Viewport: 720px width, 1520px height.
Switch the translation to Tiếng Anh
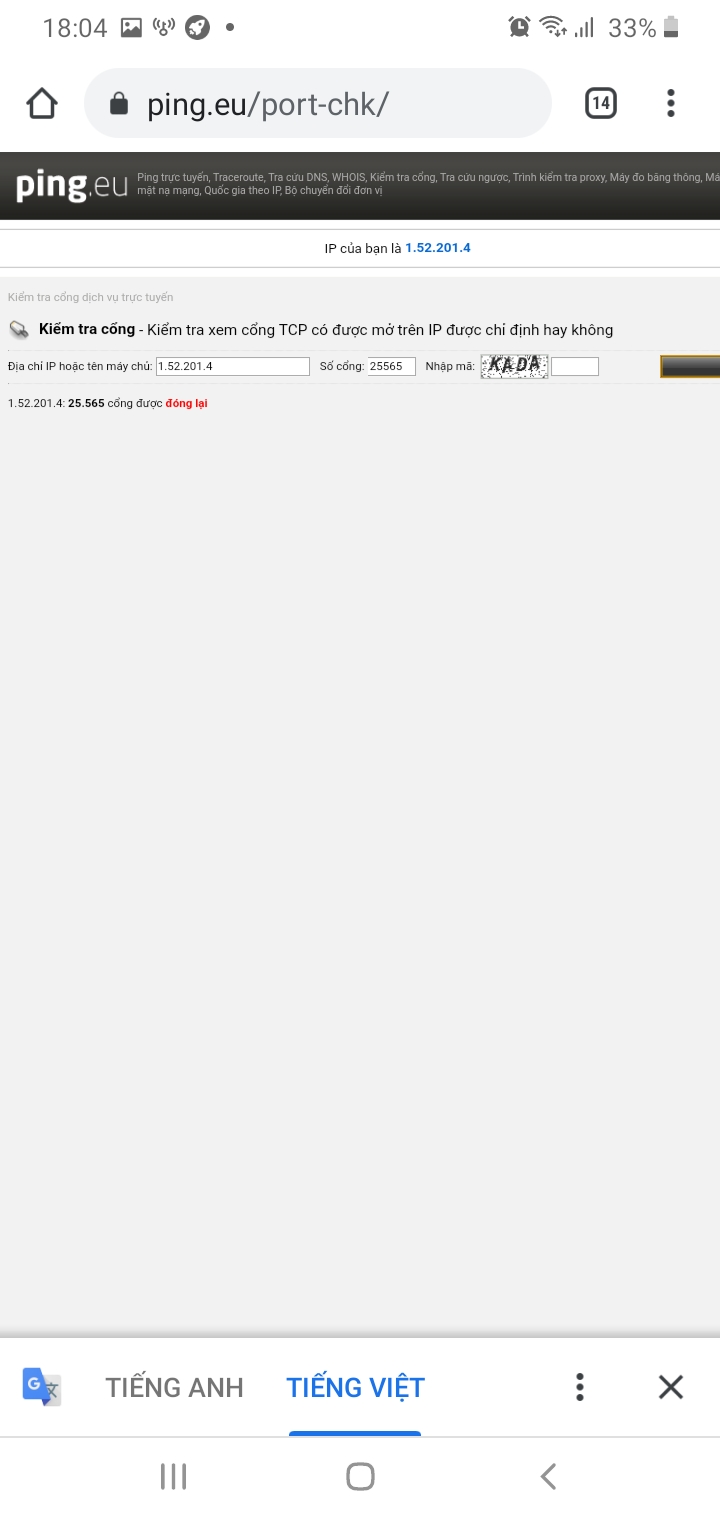[x=175, y=1387]
